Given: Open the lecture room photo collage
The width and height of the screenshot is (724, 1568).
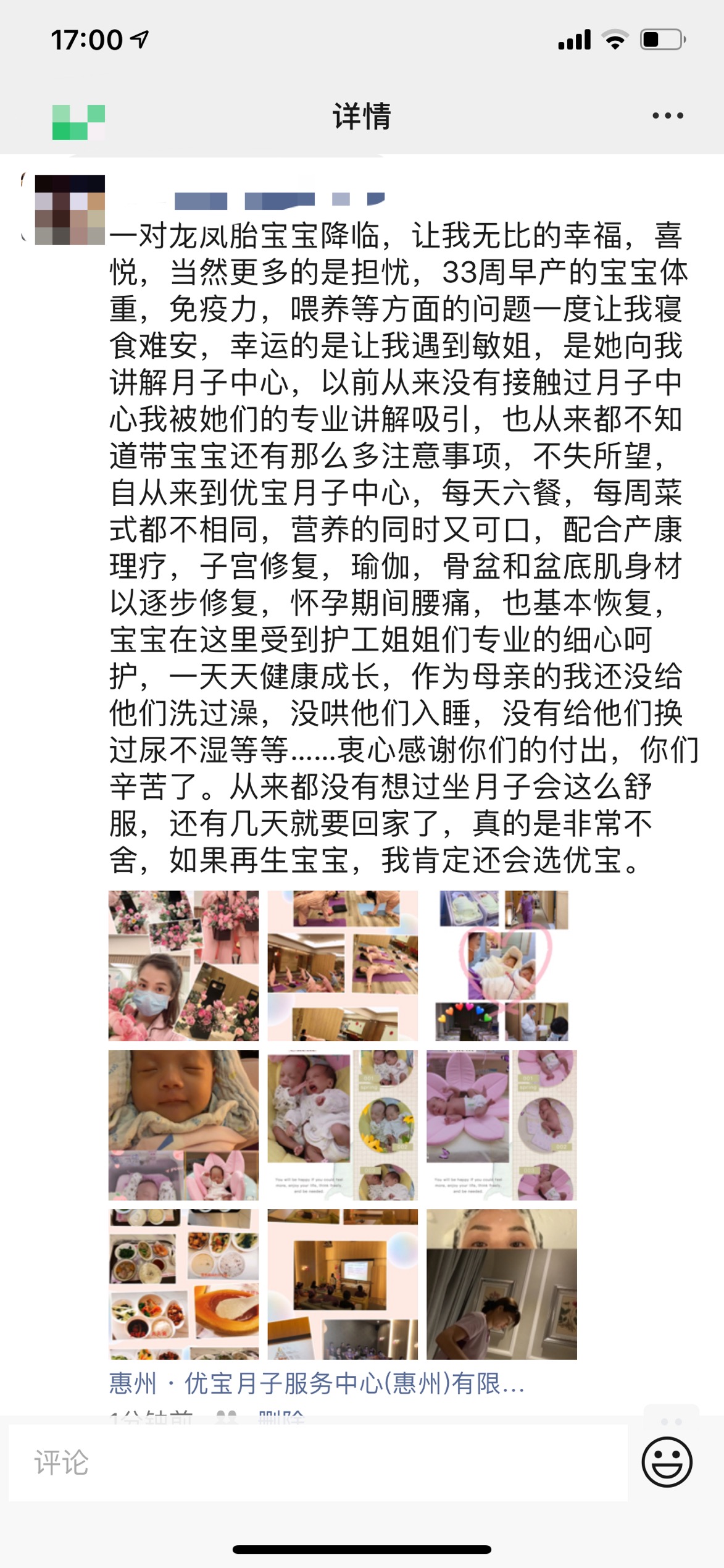Looking at the screenshot, I should (343, 1284).
